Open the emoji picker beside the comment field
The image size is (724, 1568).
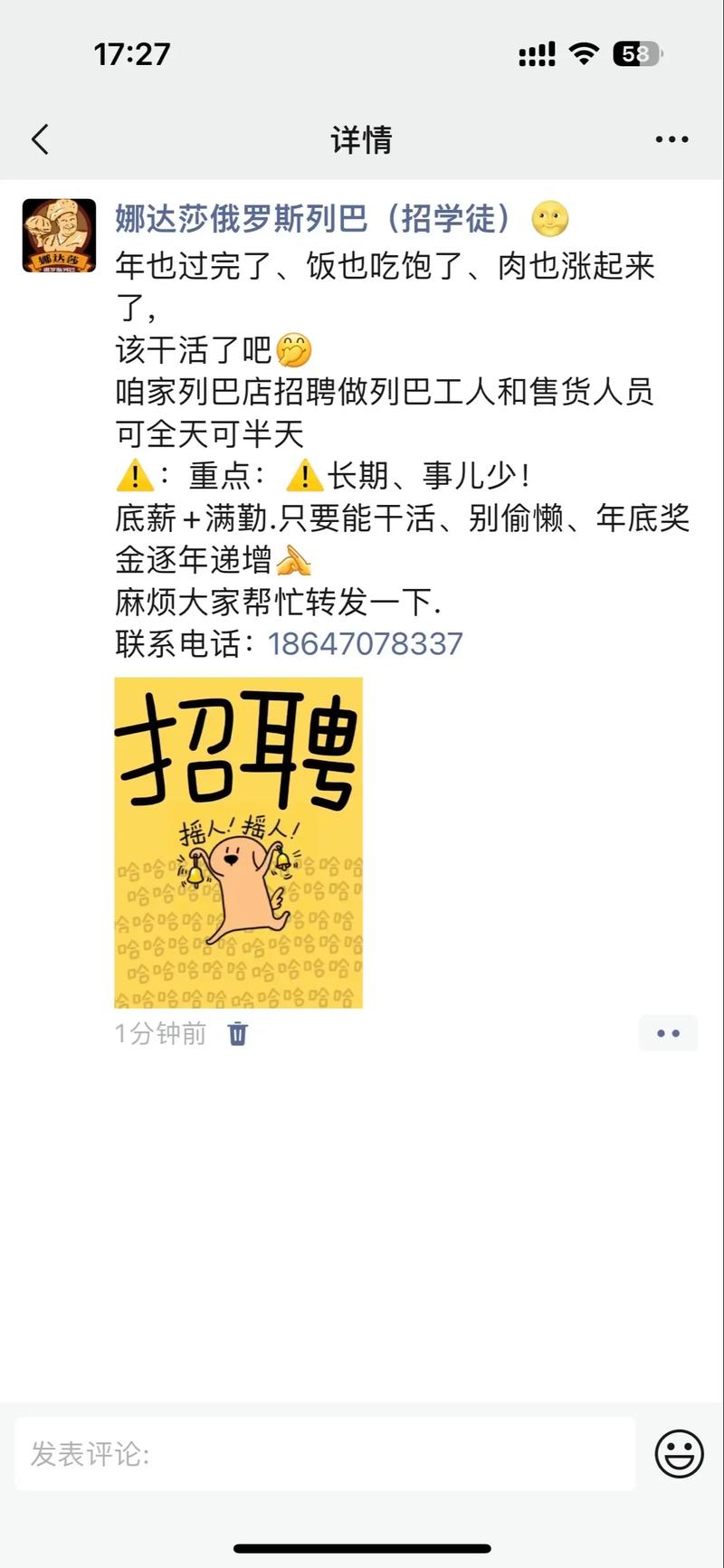pos(679,1454)
